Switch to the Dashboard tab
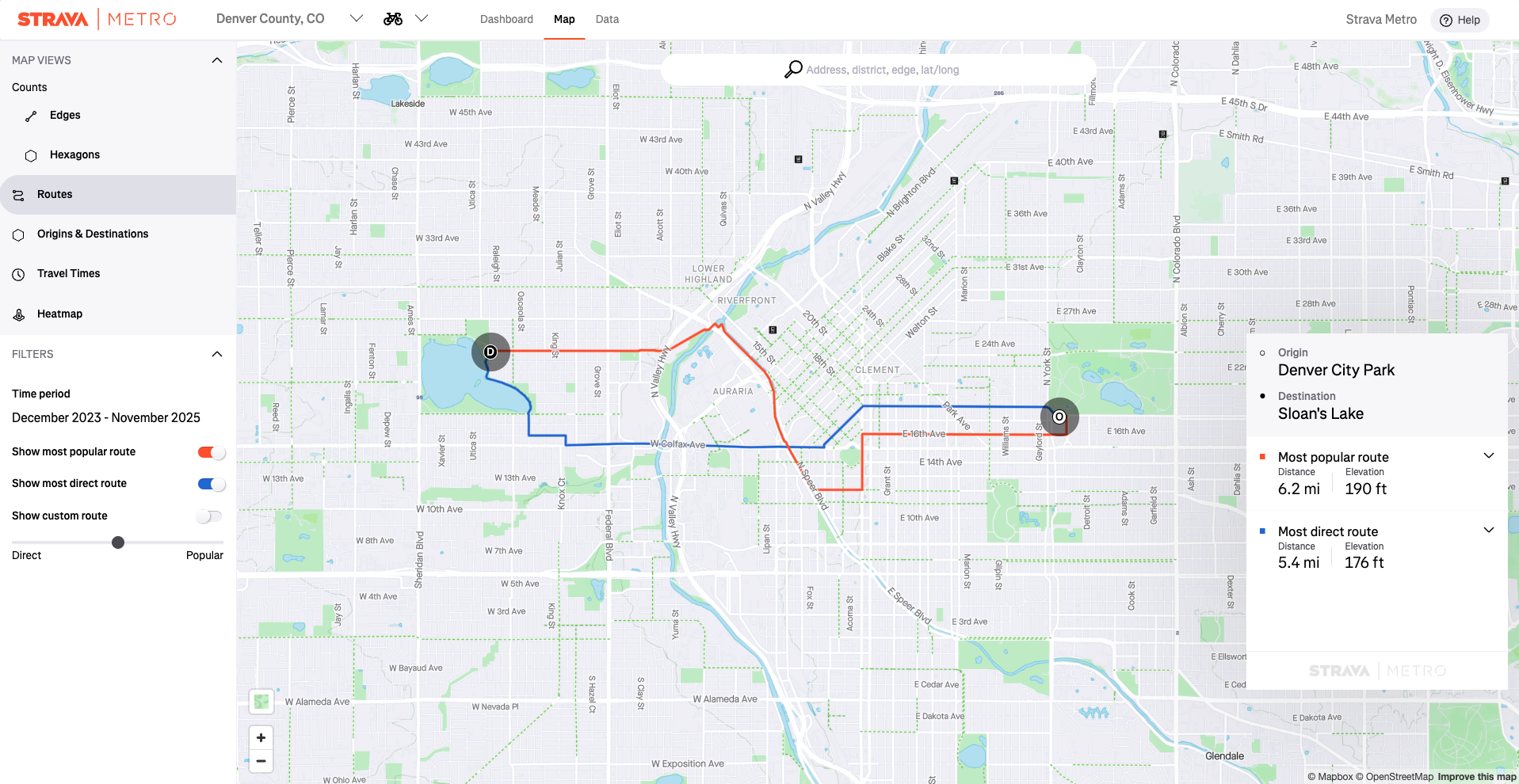 [506, 19]
